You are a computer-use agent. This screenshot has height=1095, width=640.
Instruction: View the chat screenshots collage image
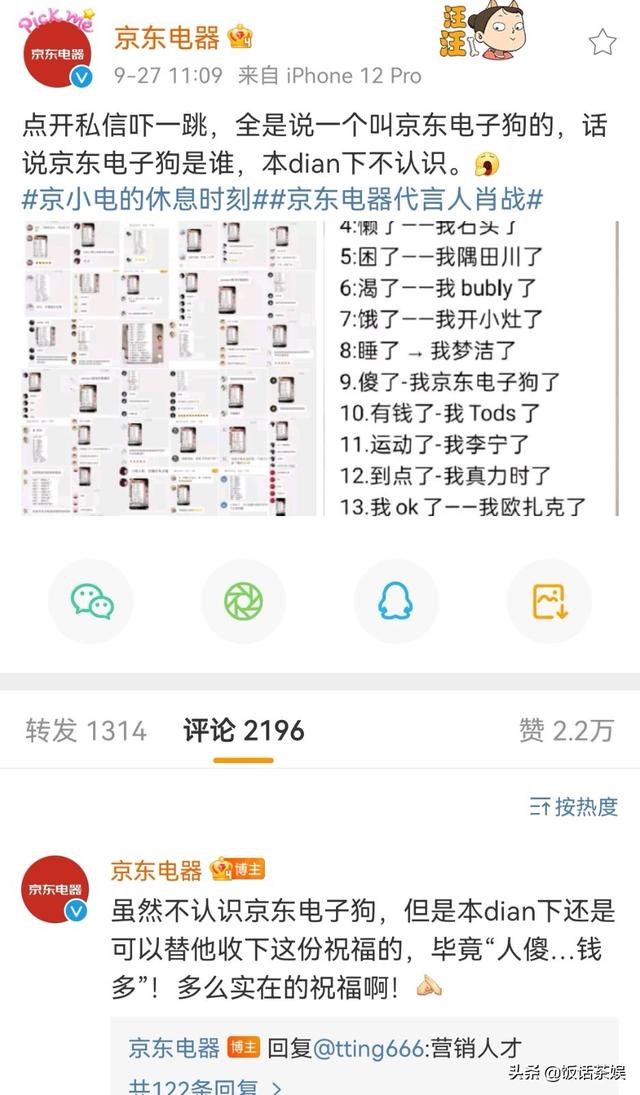[x=168, y=369]
